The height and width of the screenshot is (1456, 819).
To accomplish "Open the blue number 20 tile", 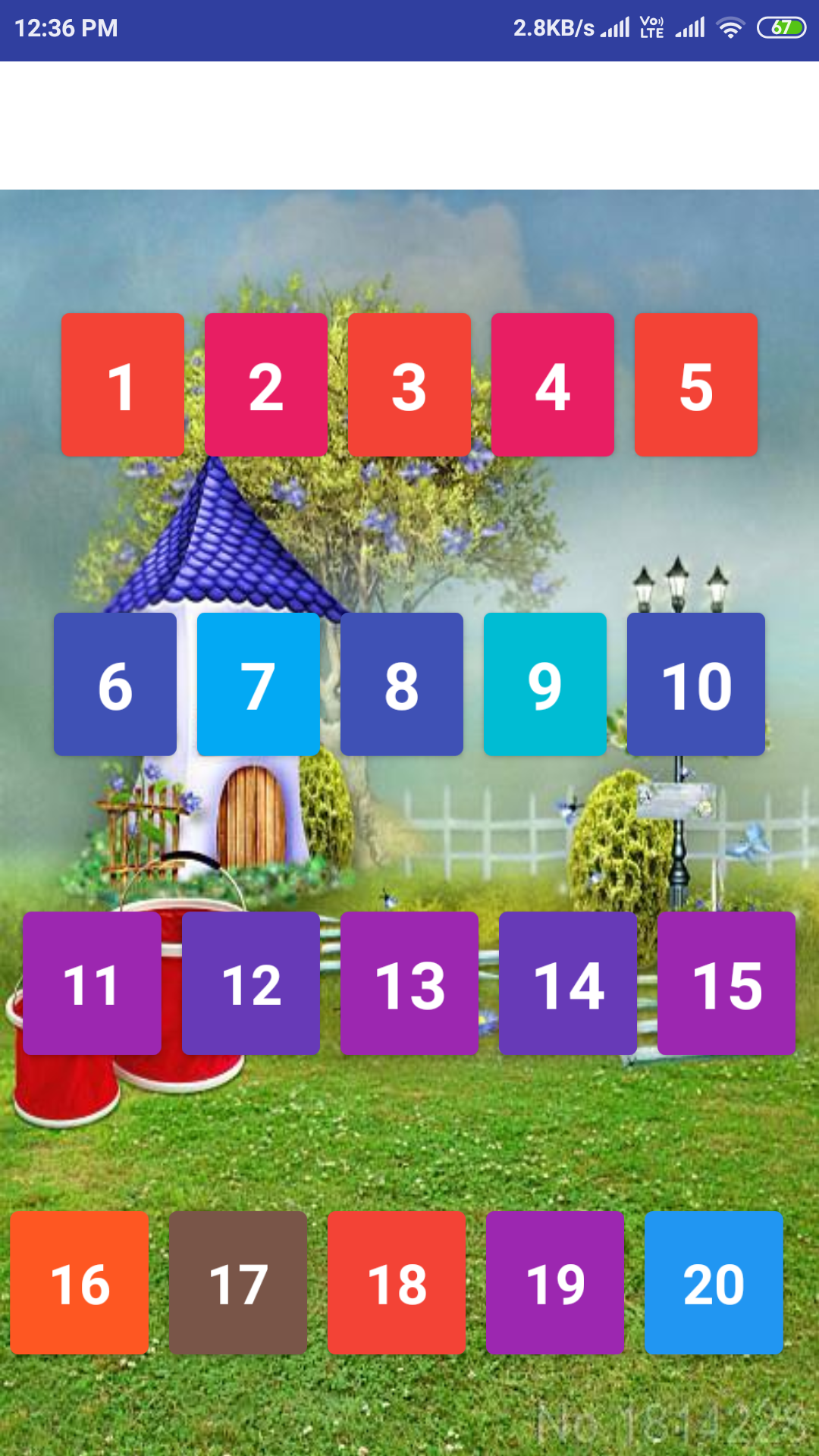I will (714, 1282).
